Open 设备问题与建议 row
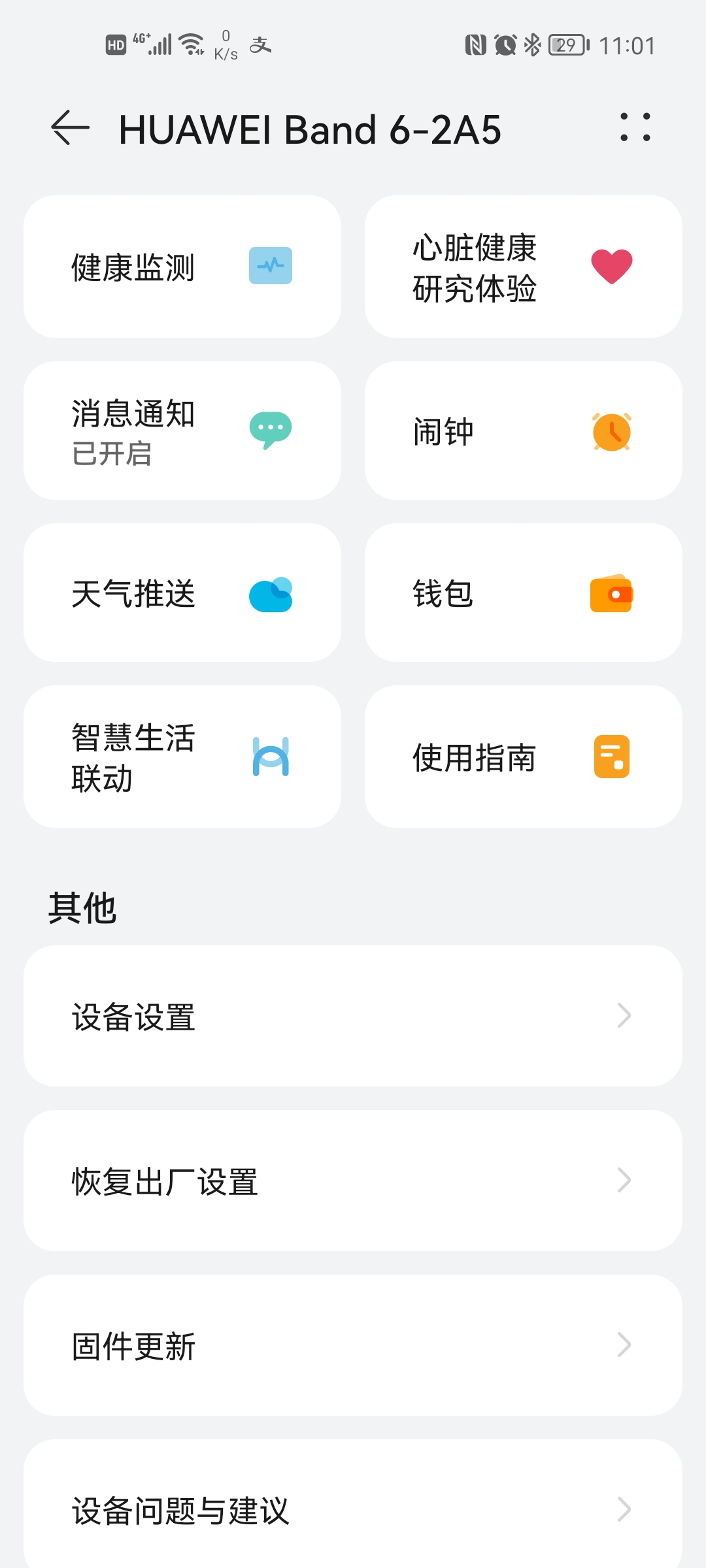This screenshot has height=1568, width=706. coord(353,1509)
